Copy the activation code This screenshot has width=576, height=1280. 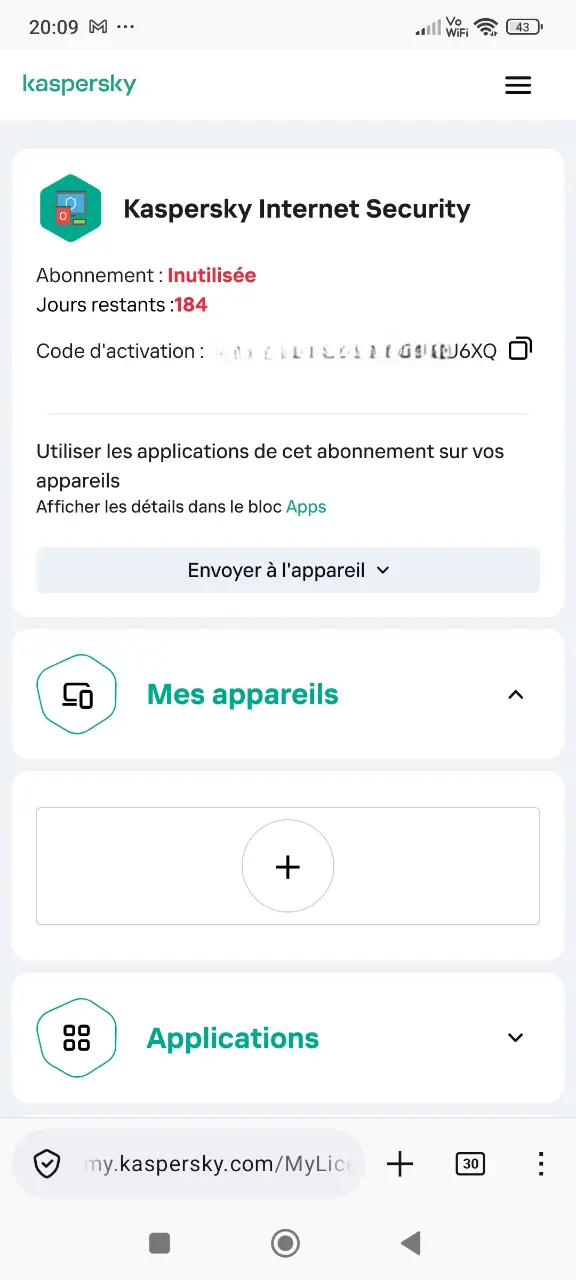coord(520,349)
